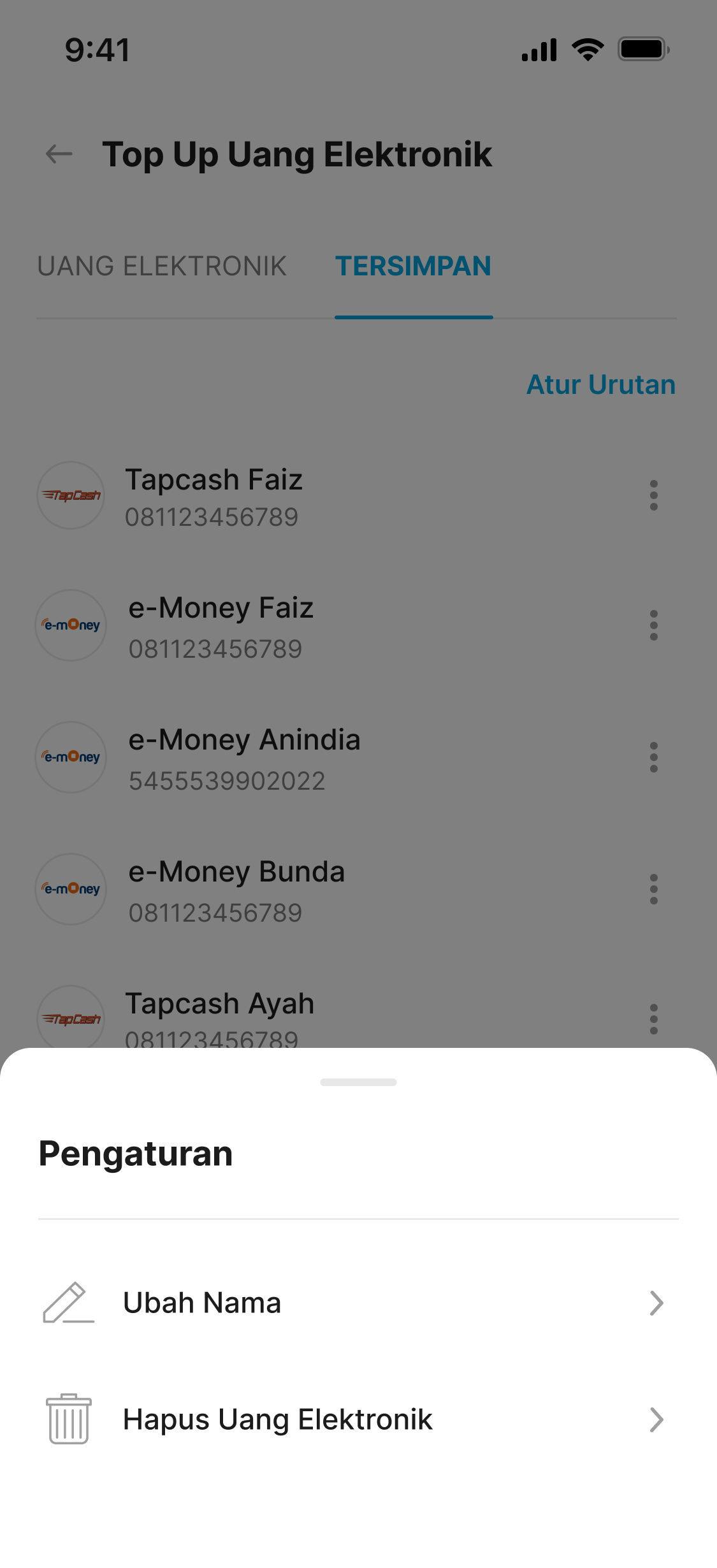This screenshot has height=1568, width=717.
Task: Select the Tersimpan tab
Action: point(414,266)
